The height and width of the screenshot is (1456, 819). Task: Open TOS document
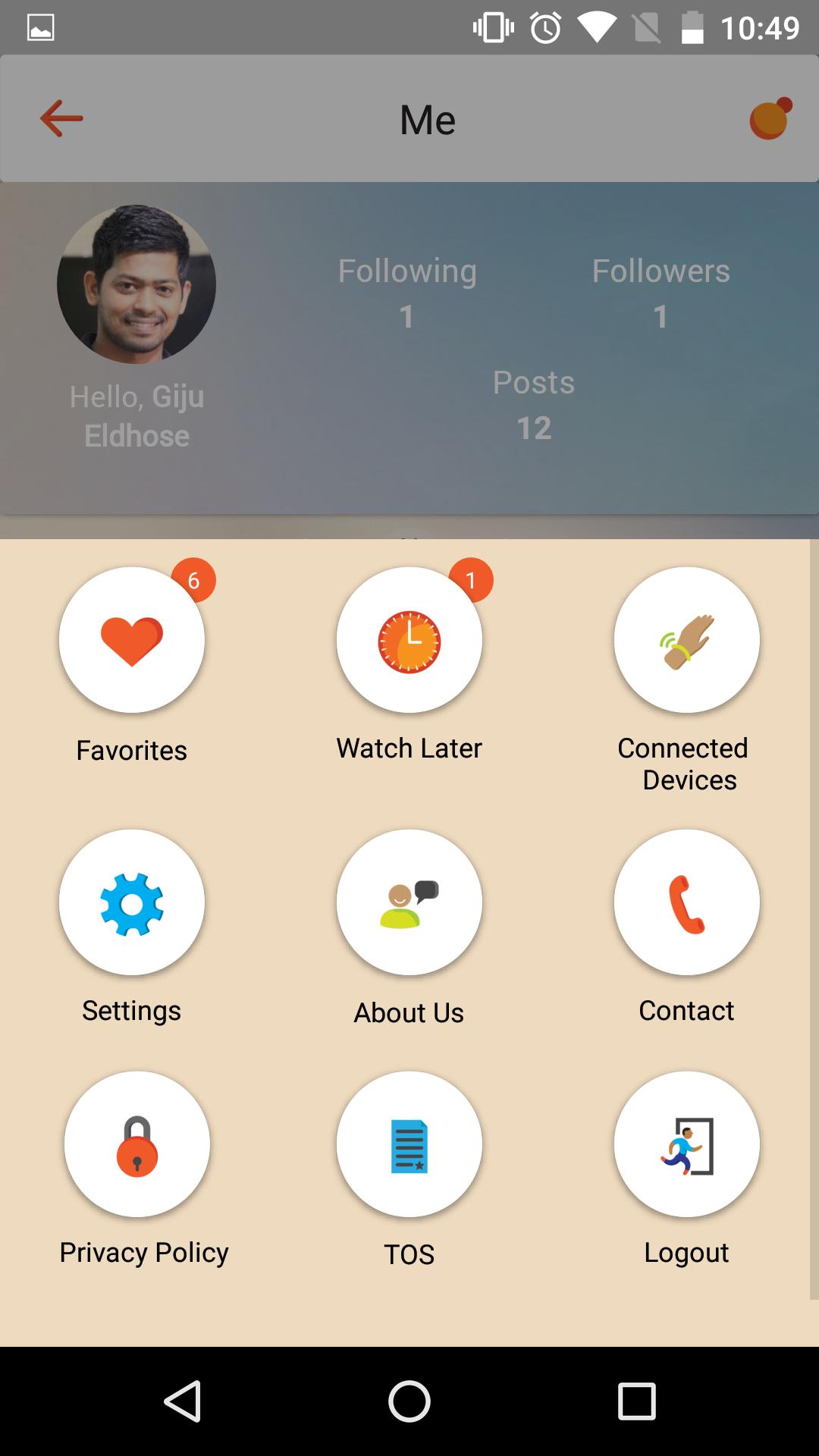409,1144
